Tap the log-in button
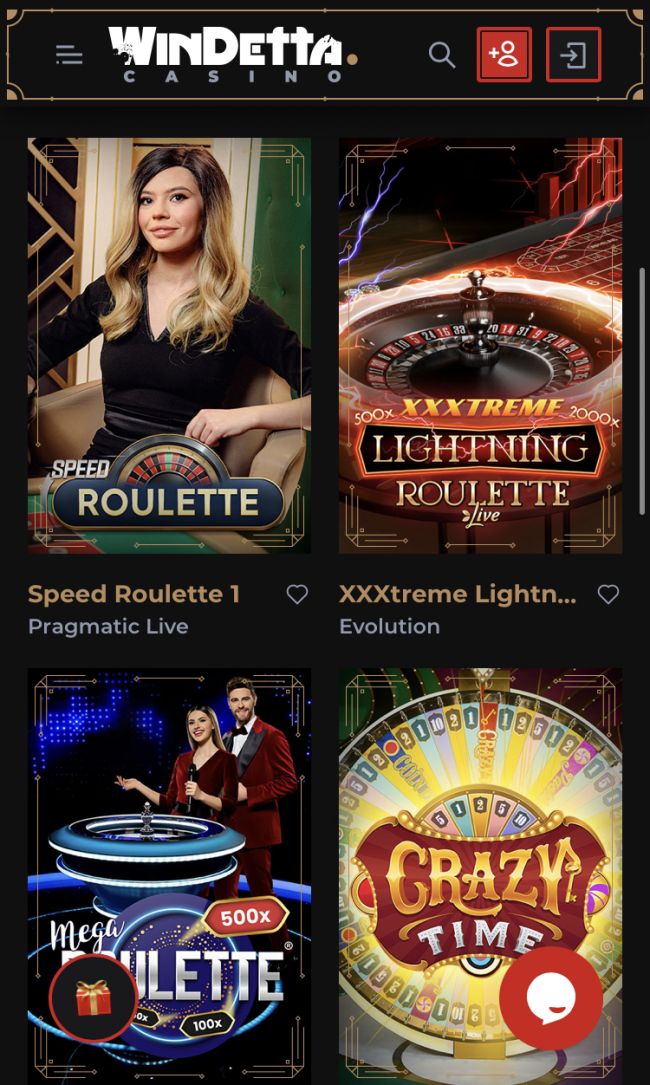The height and width of the screenshot is (1085, 650). pyautogui.click(x=573, y=55)
